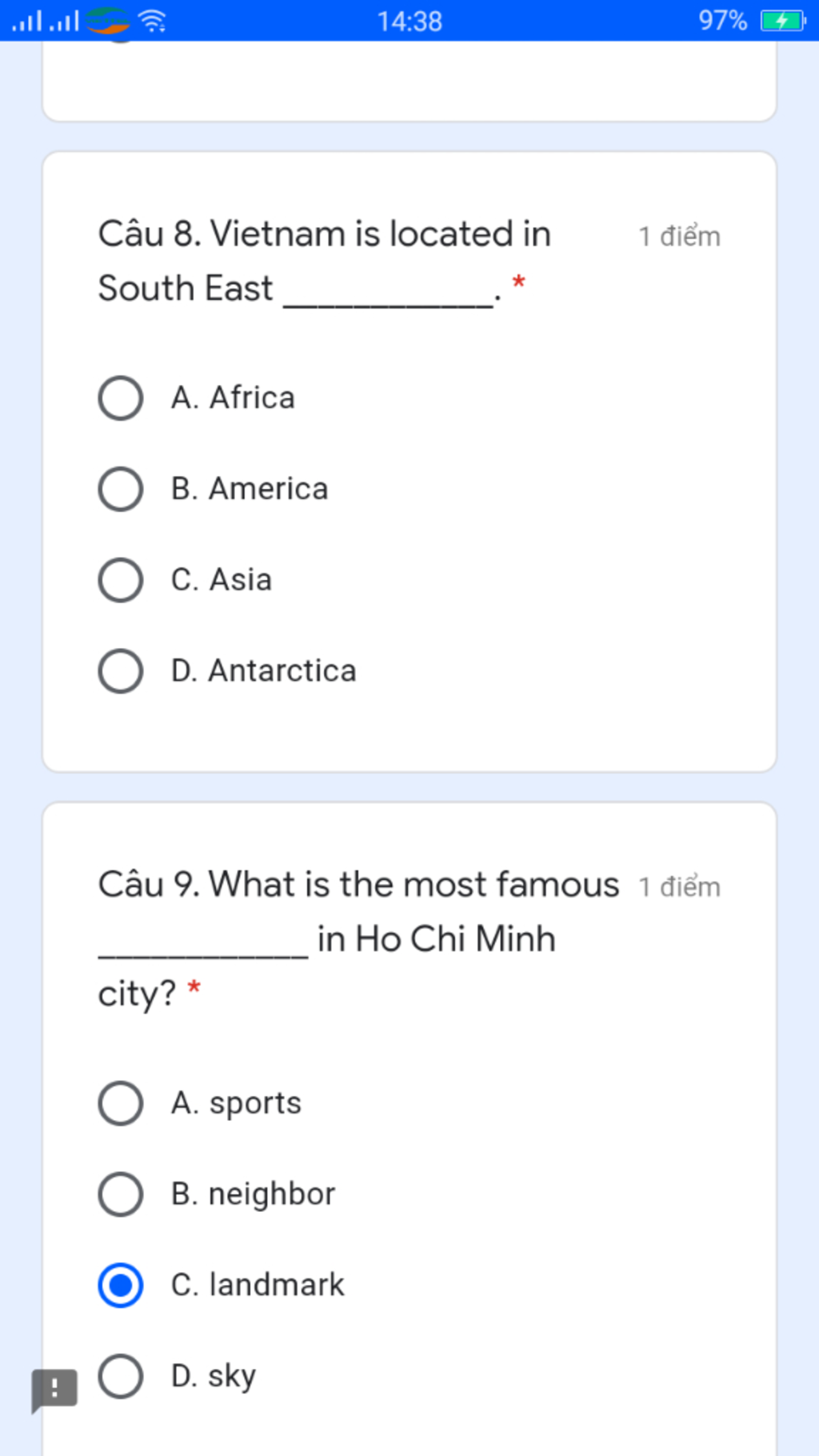Select D. Antarctica for question 8
The height and width of the screenshot is (1456, 819).
tap(121, 670)
